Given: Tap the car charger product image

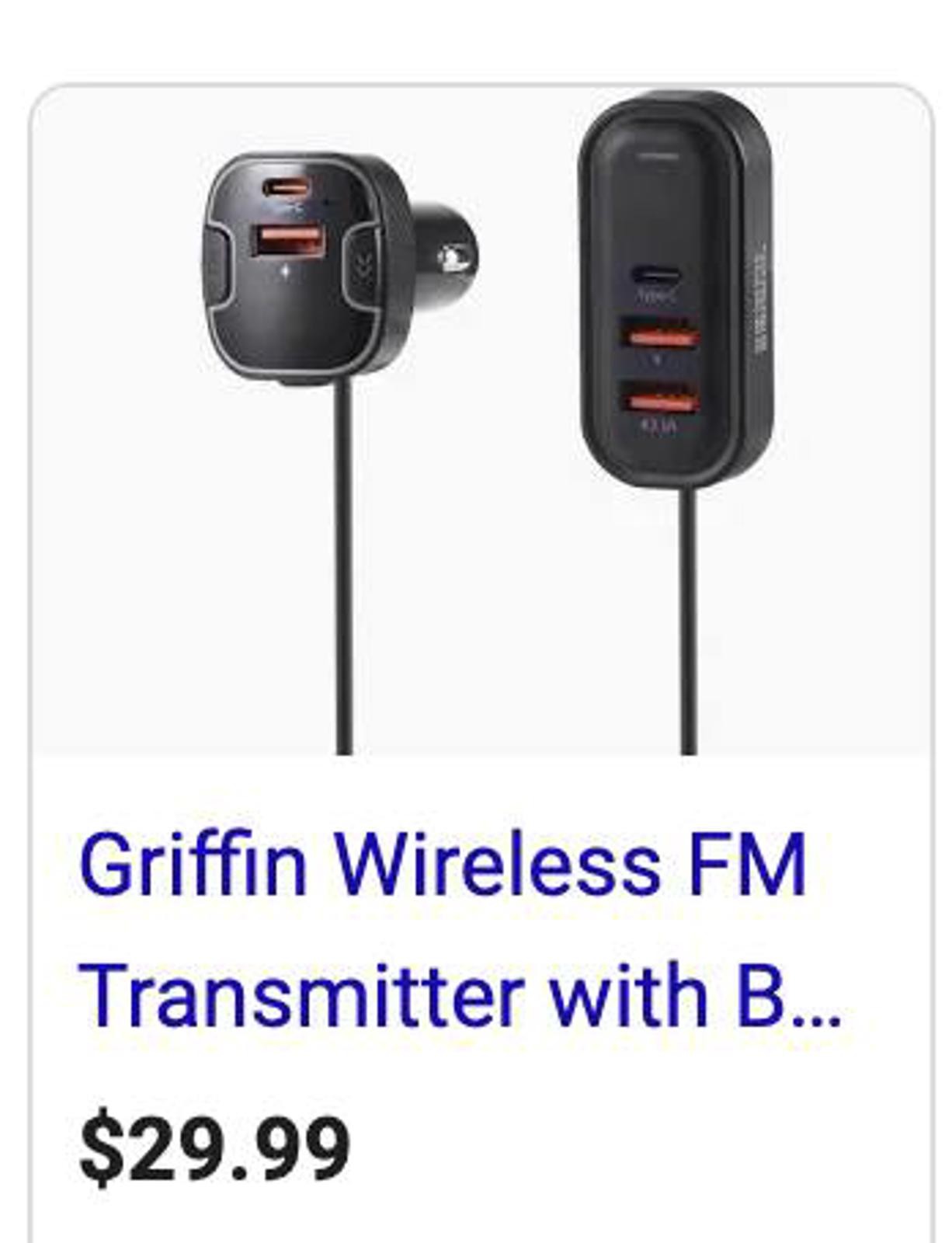Looking at the screenshot, I should pyautogui.click(x=481, y=420).
